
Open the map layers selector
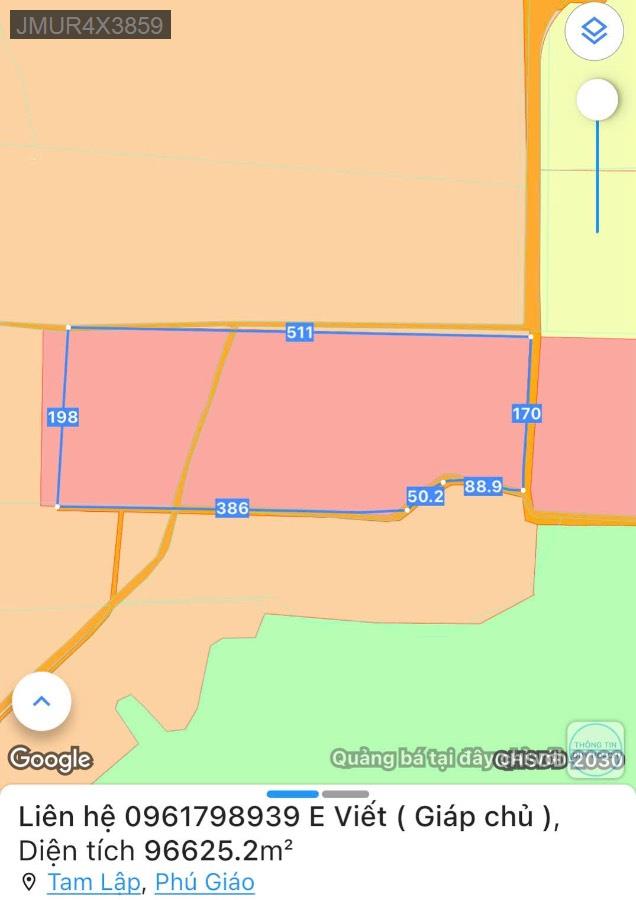point(595,33)
